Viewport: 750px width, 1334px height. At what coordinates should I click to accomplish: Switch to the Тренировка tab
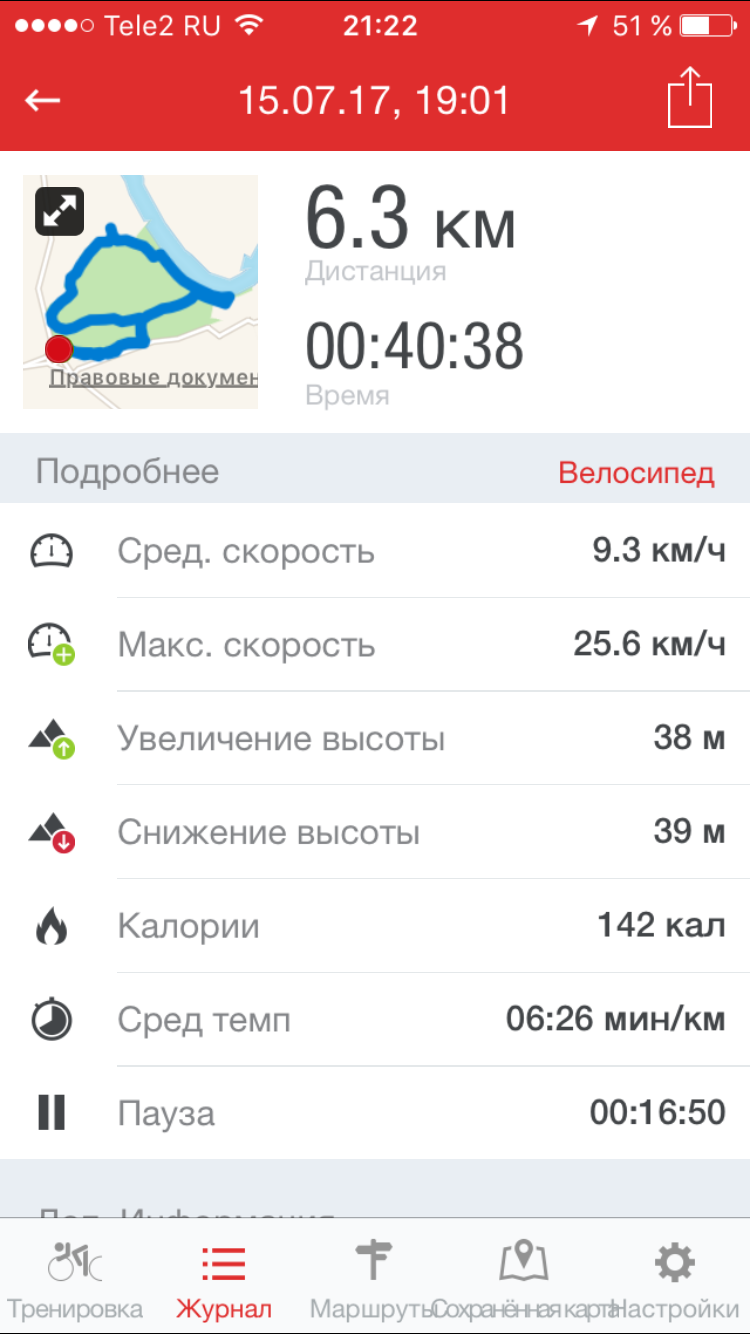pos(75,1280)
